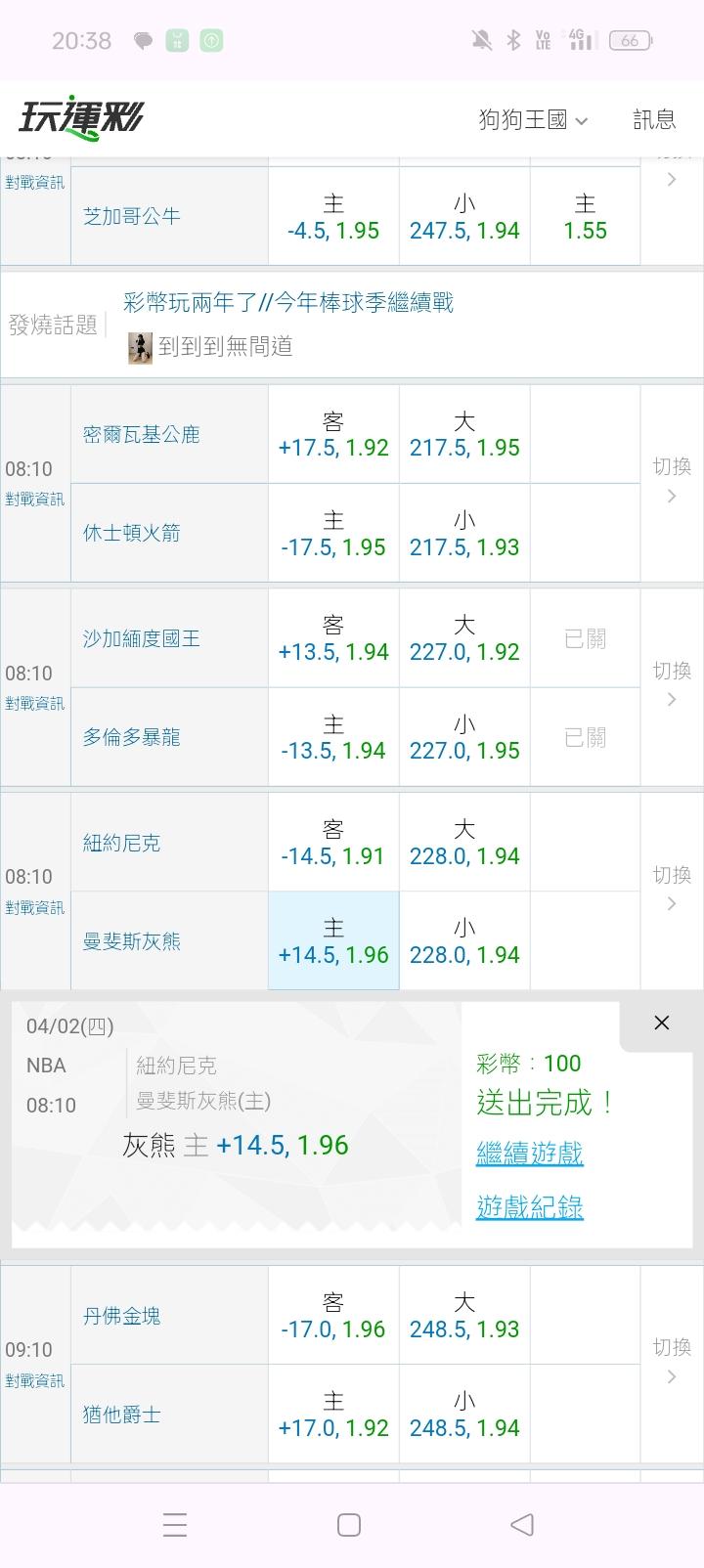
Task: Tap 切換 for the Kings vs Raptors game
Action: pyautogui.click(x=672, y=682)
